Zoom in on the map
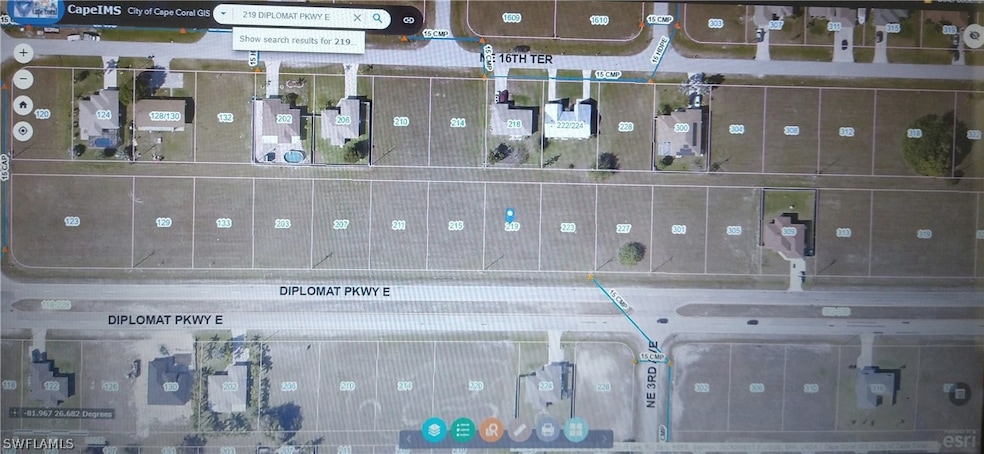 click(x=23, y=53)
